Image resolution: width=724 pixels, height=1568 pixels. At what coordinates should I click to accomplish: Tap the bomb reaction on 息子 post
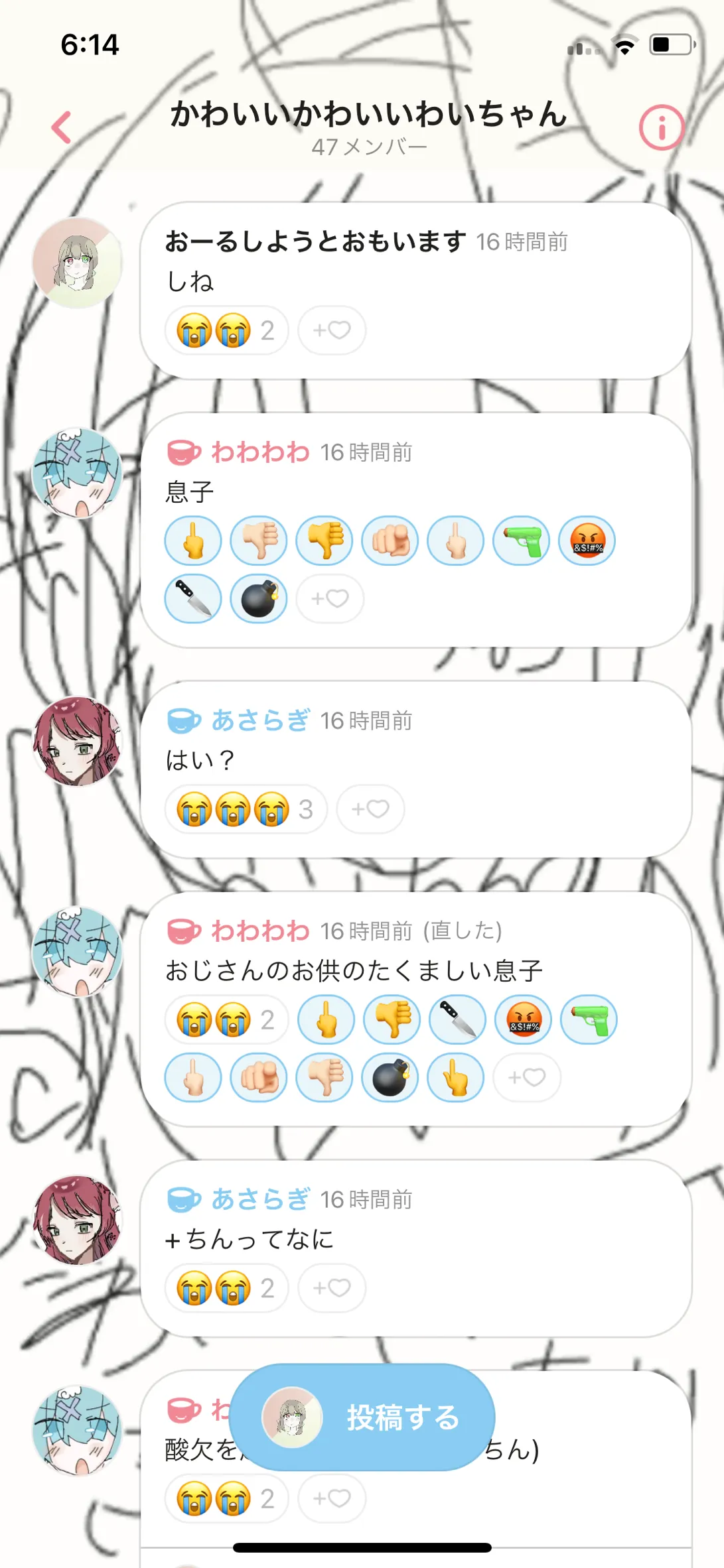(258, 598)
